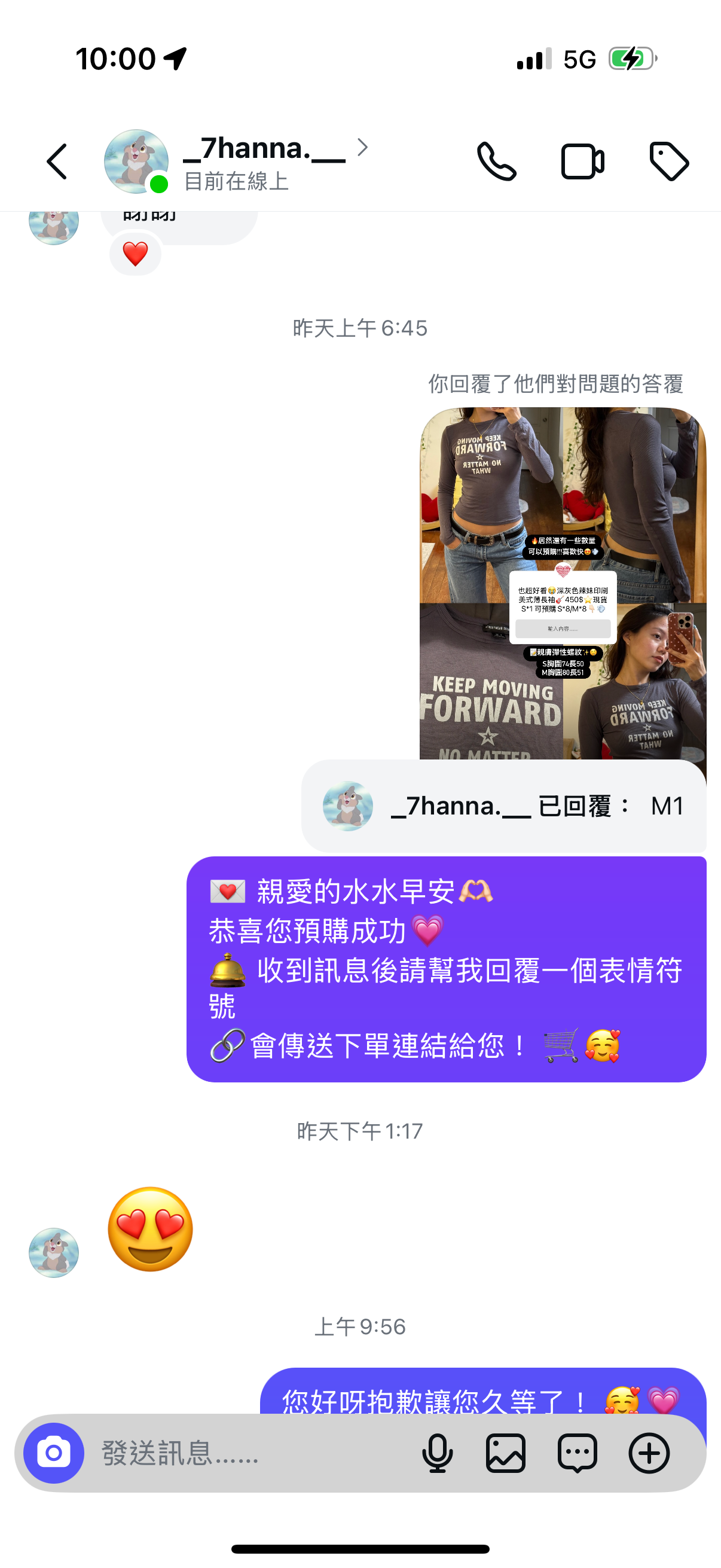Go back to the message list

tap(57, 161)
